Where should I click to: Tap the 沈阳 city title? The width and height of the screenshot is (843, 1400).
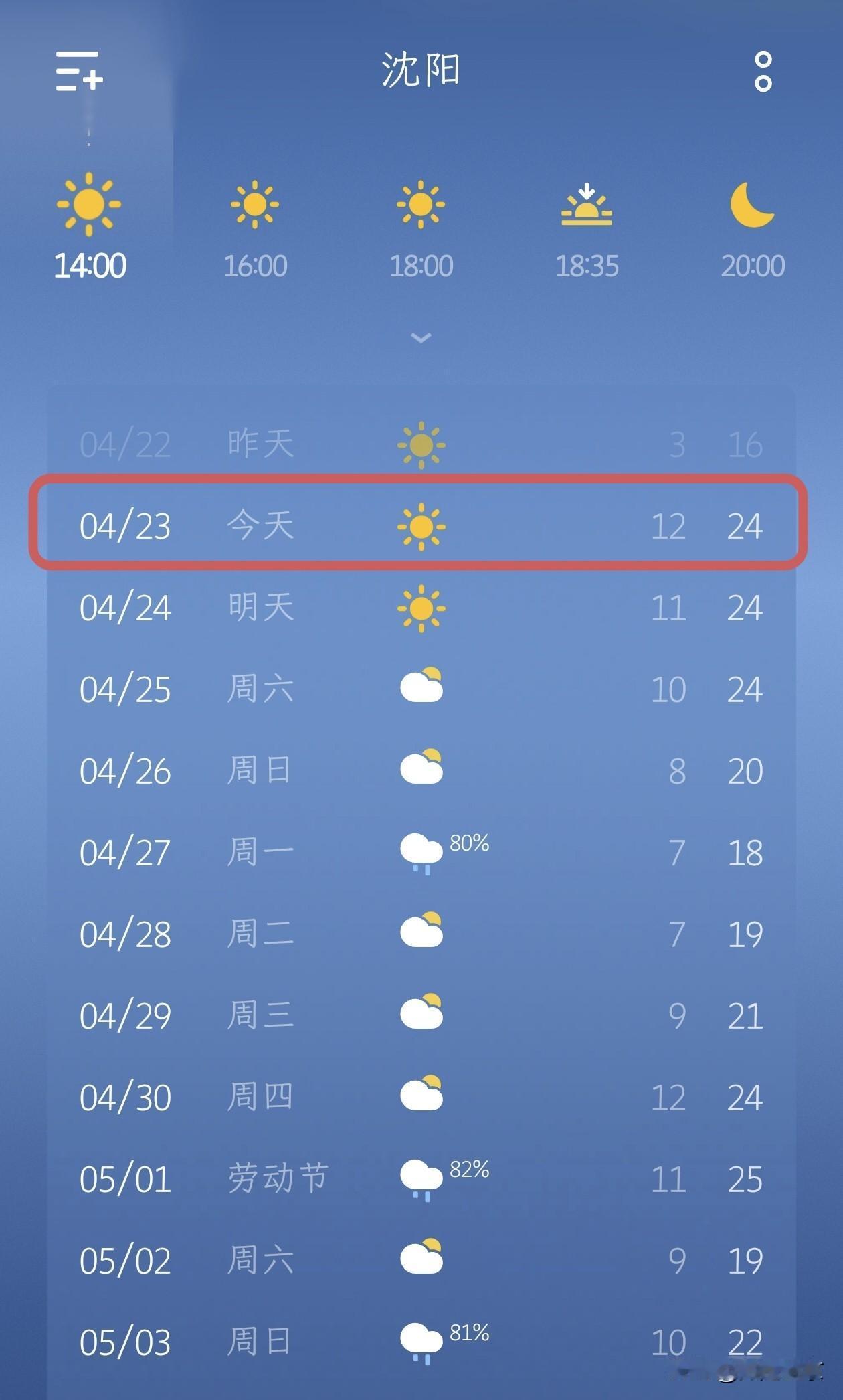(420, 69)
